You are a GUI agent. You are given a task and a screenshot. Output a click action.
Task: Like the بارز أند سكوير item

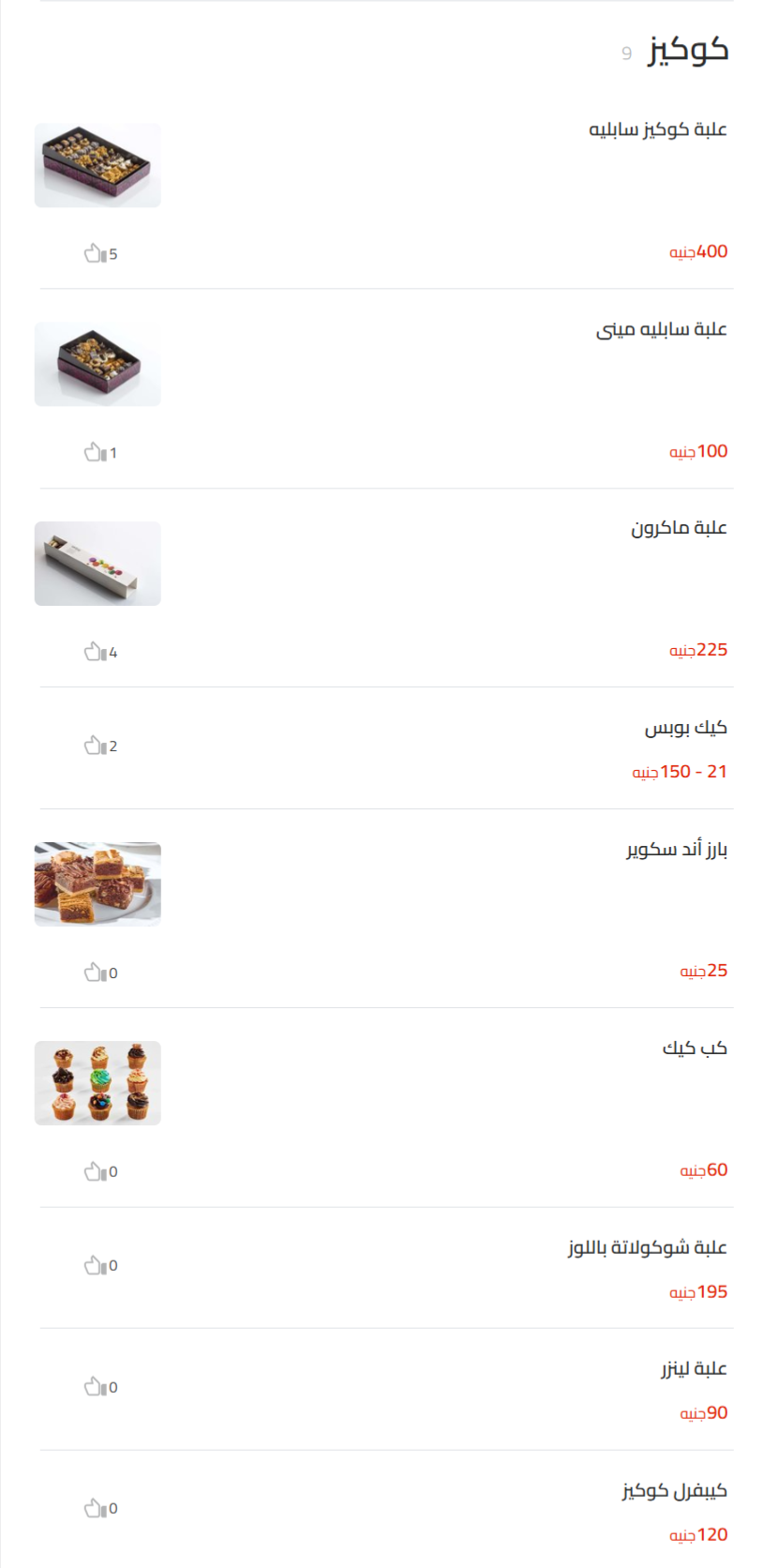point(94,972)
